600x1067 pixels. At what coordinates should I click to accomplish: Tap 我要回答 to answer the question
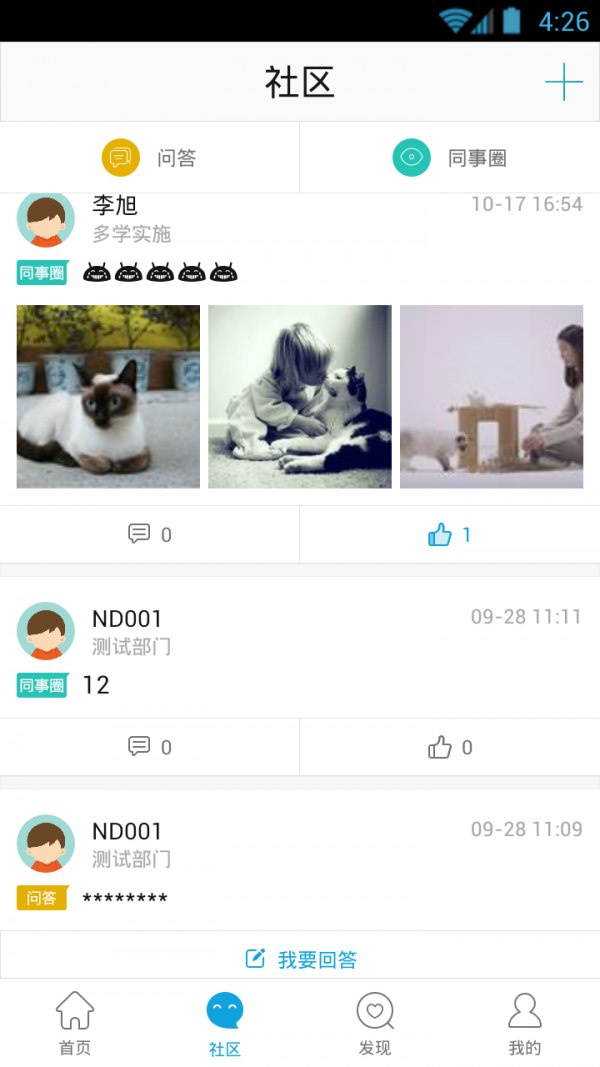tap(300, 959)
